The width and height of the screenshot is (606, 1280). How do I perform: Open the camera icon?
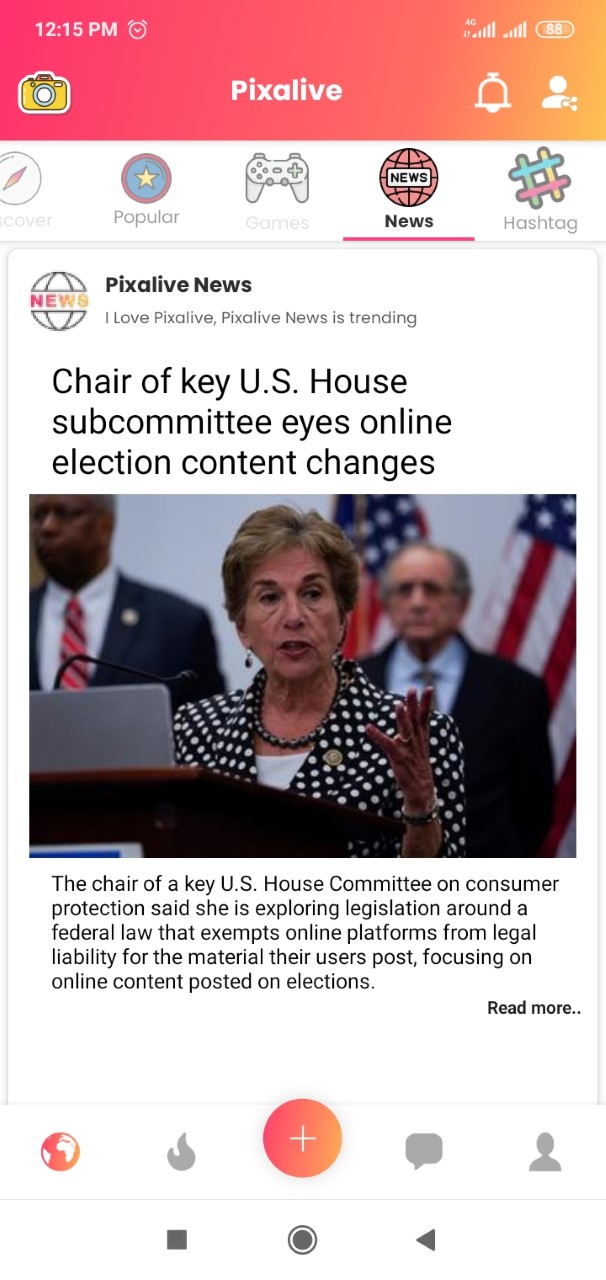44,93
